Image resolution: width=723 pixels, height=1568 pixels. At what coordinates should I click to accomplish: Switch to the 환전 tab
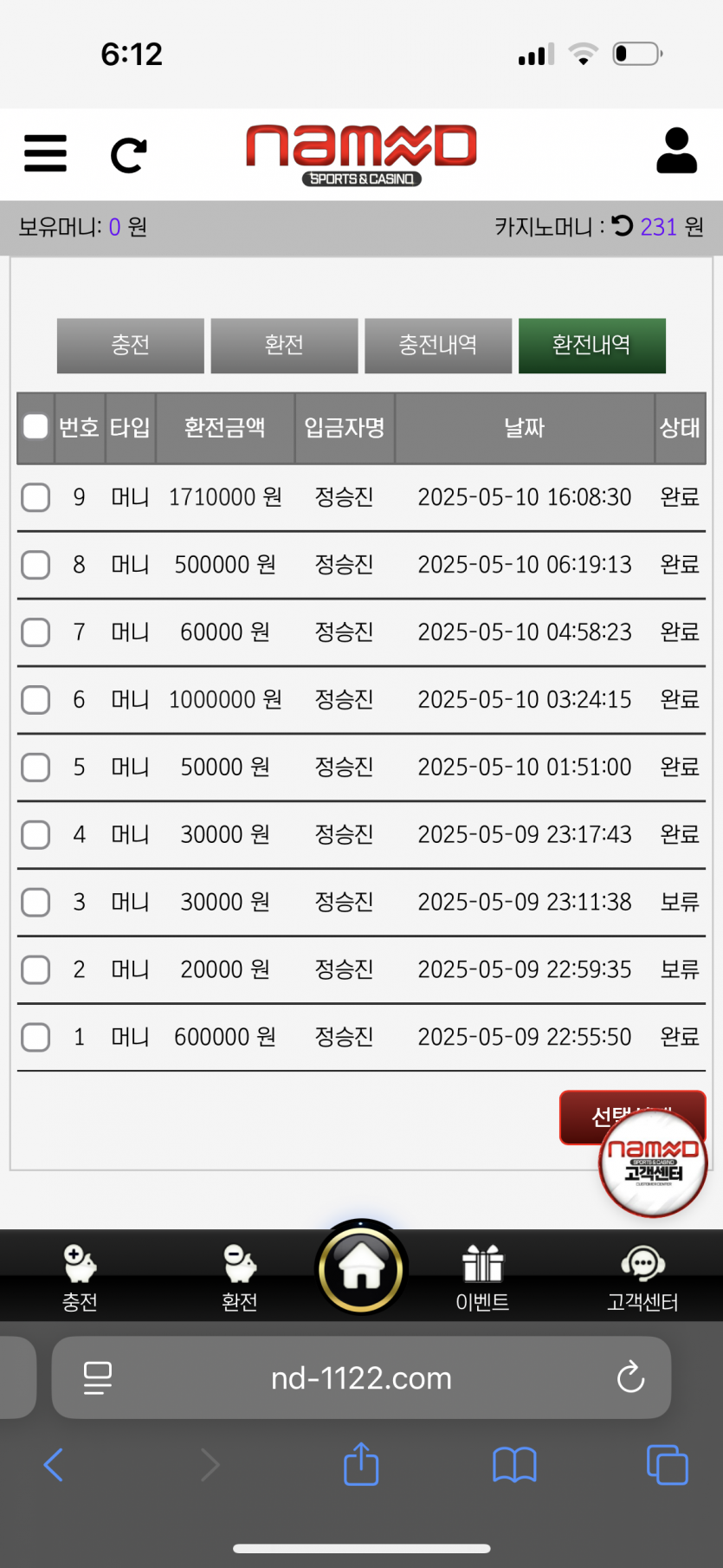point(284,346)
